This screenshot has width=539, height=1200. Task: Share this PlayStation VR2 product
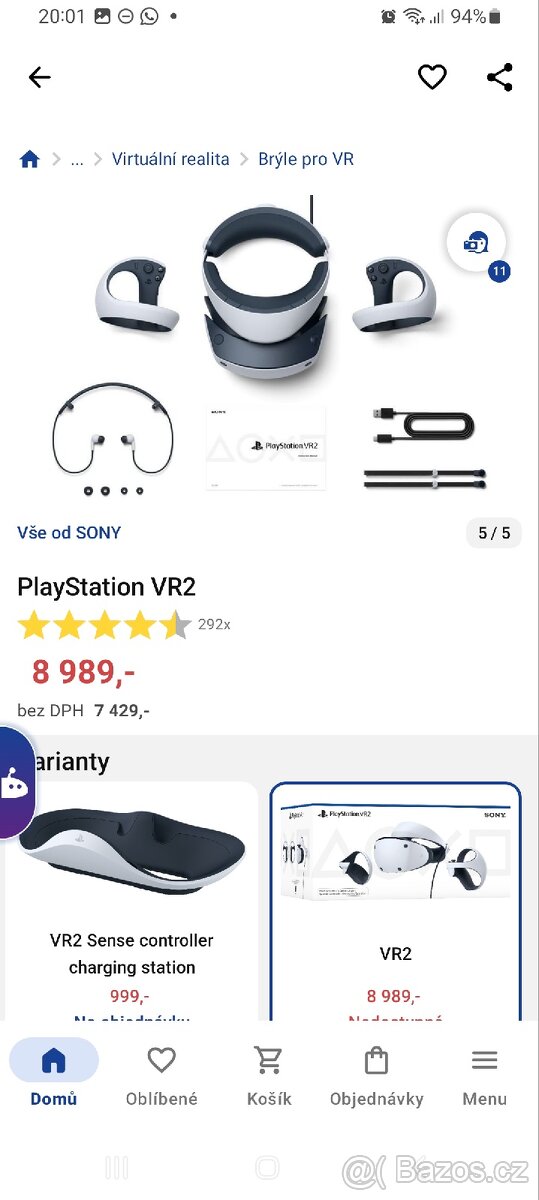click(499, 77)
